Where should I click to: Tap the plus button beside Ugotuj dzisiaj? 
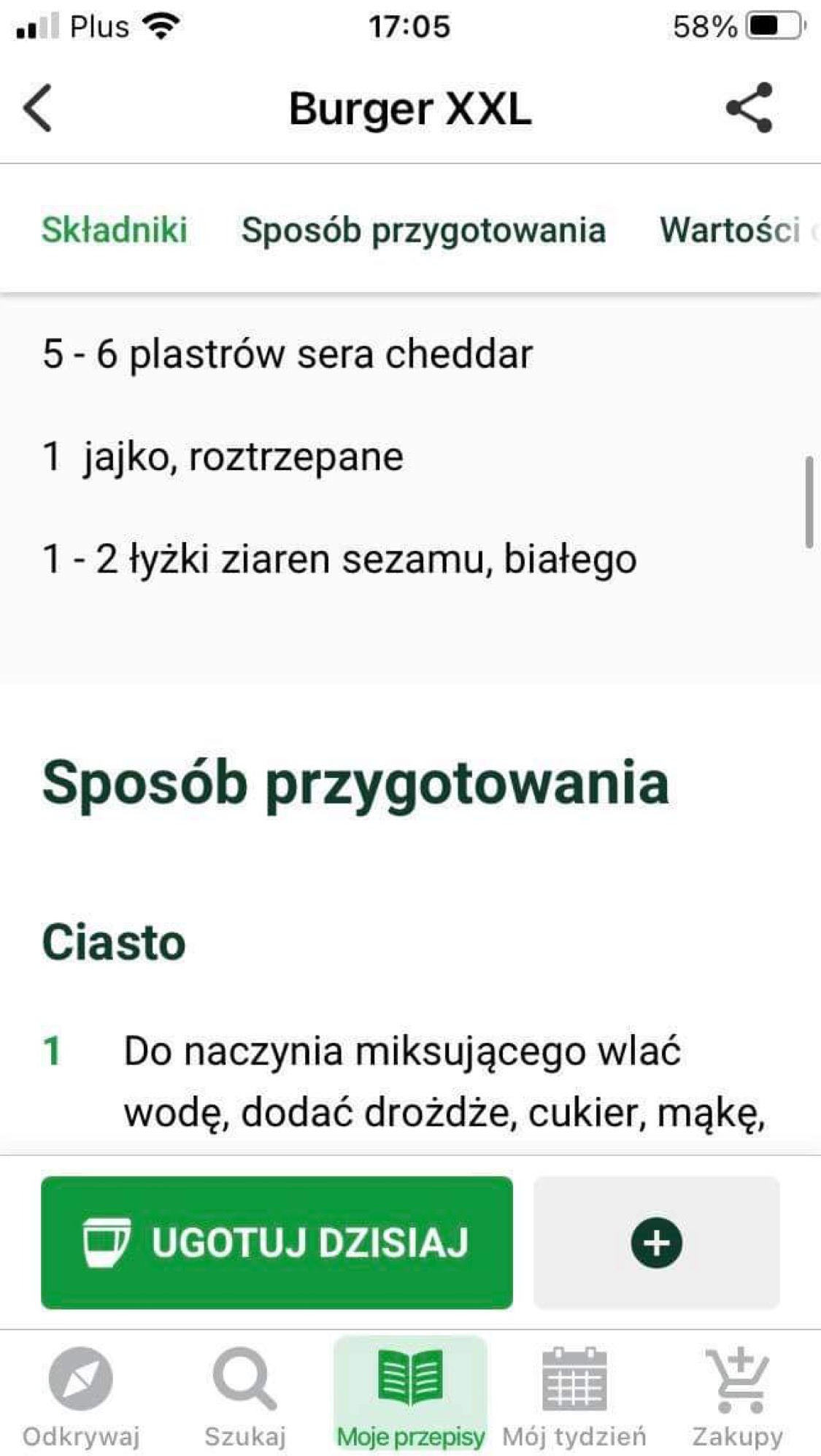(x=656, y=1242)
